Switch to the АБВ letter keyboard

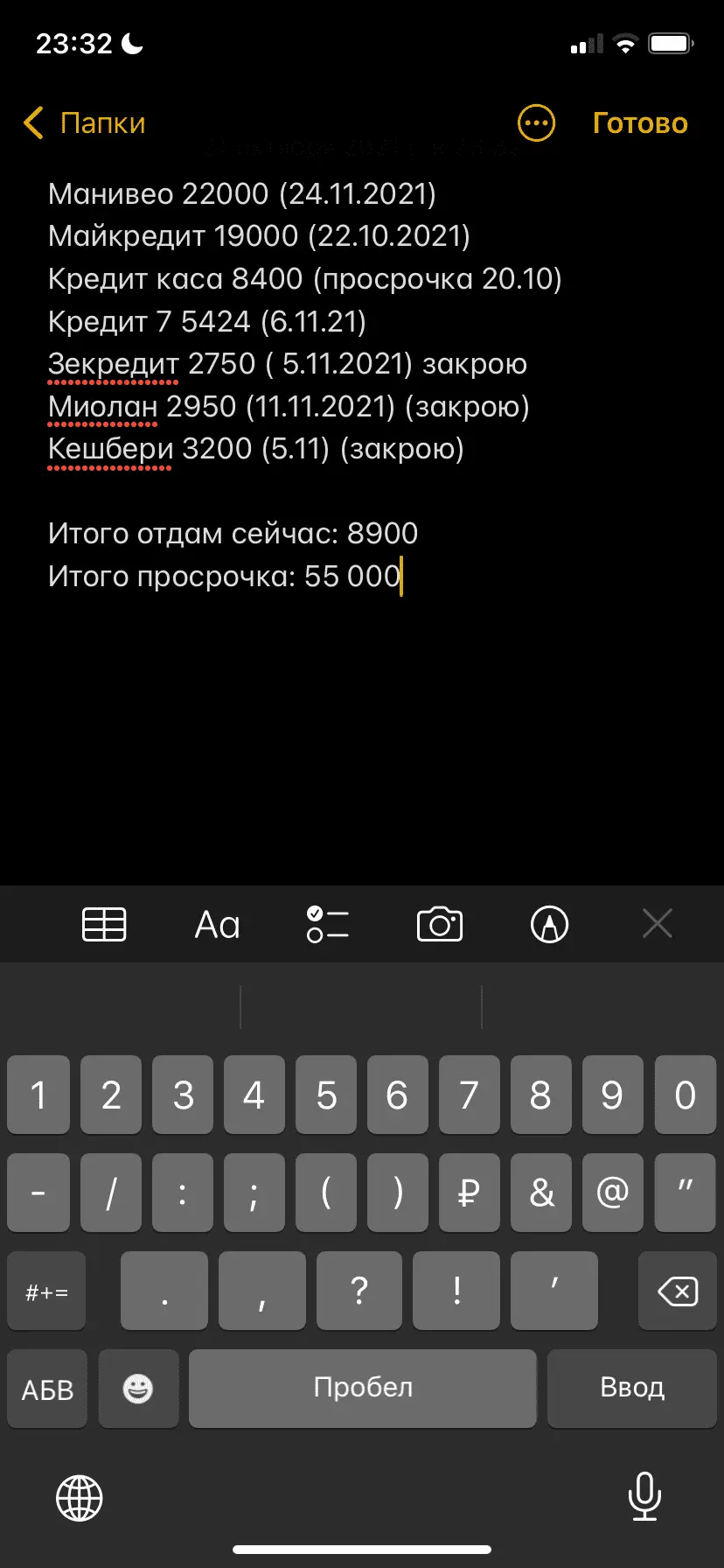coord(47,1389)
